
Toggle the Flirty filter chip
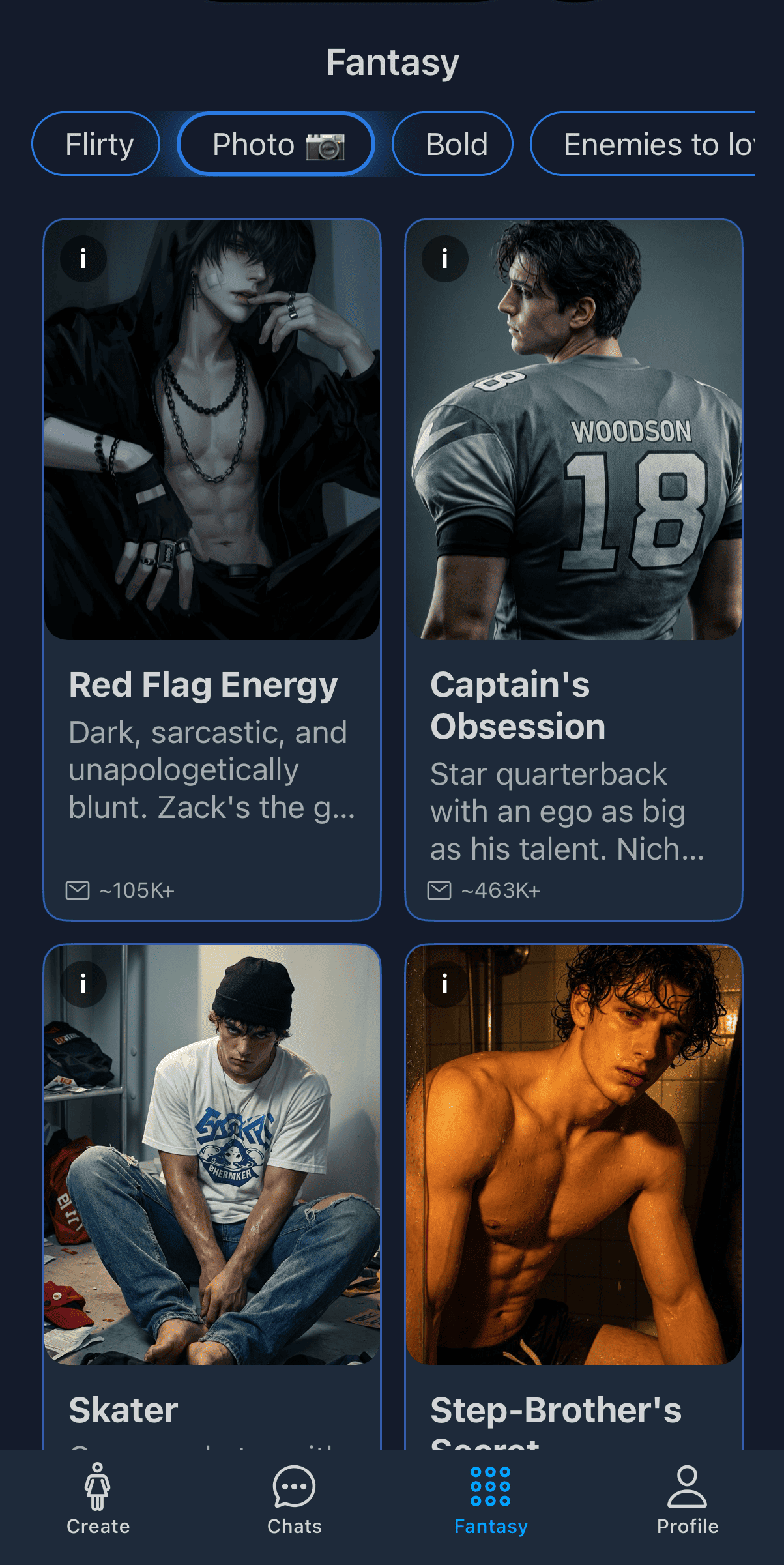(96, 144)
